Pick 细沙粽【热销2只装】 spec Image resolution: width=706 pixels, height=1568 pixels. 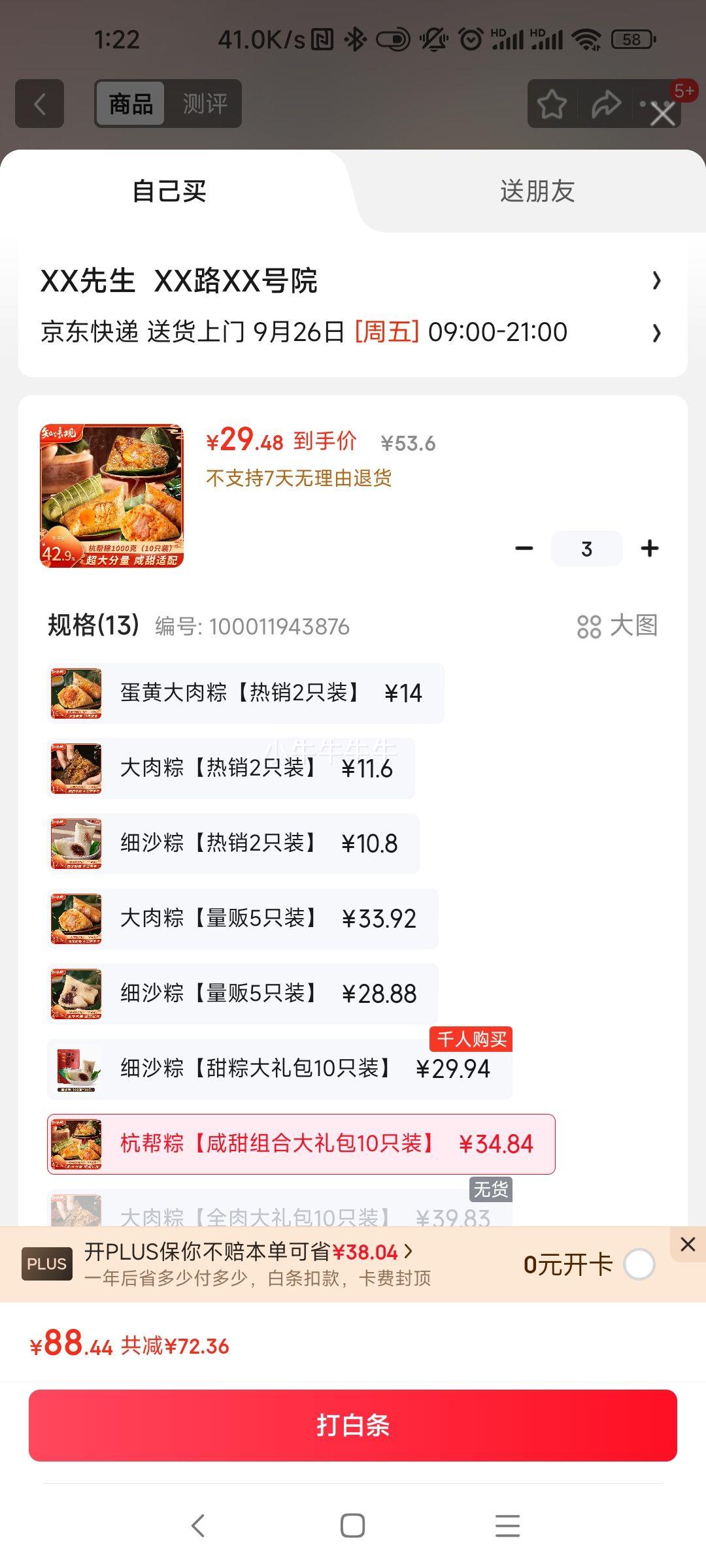233,843
